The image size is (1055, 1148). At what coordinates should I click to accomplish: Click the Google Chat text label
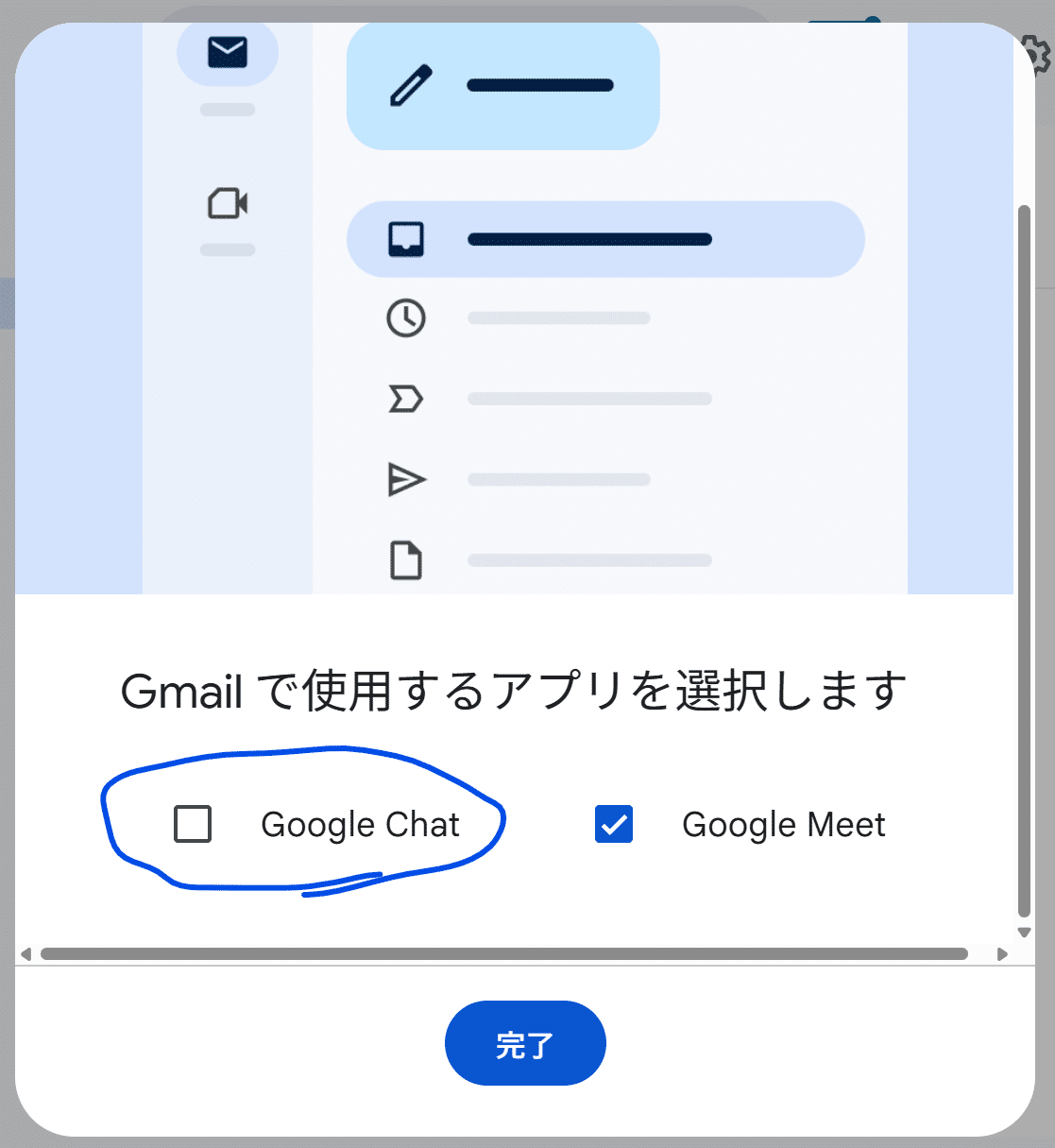coord(360,824)
